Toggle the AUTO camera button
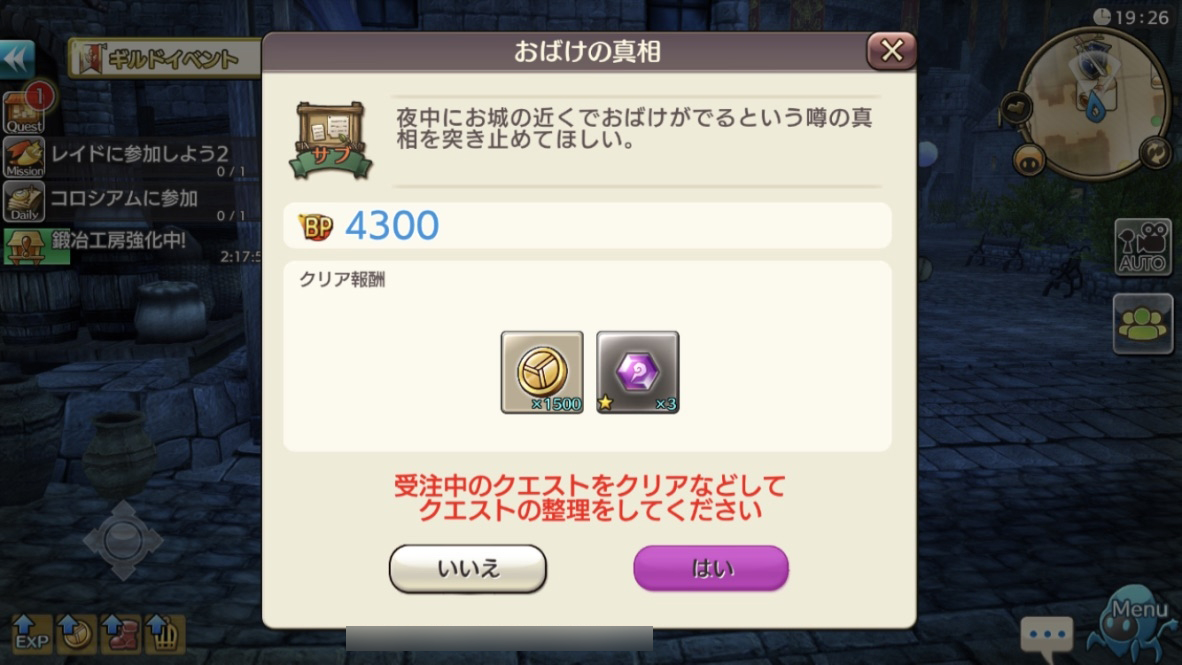This screenshot has width=1182, height=665. 1142,246
